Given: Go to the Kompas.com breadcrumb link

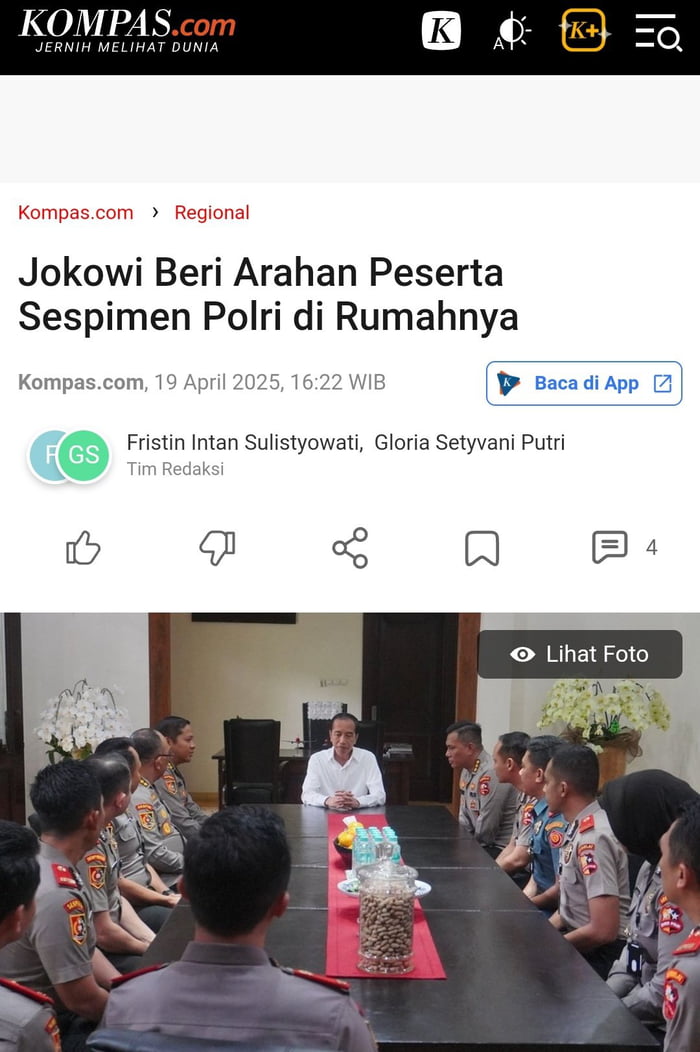Looking at the screenshot, I should point(76,212).
